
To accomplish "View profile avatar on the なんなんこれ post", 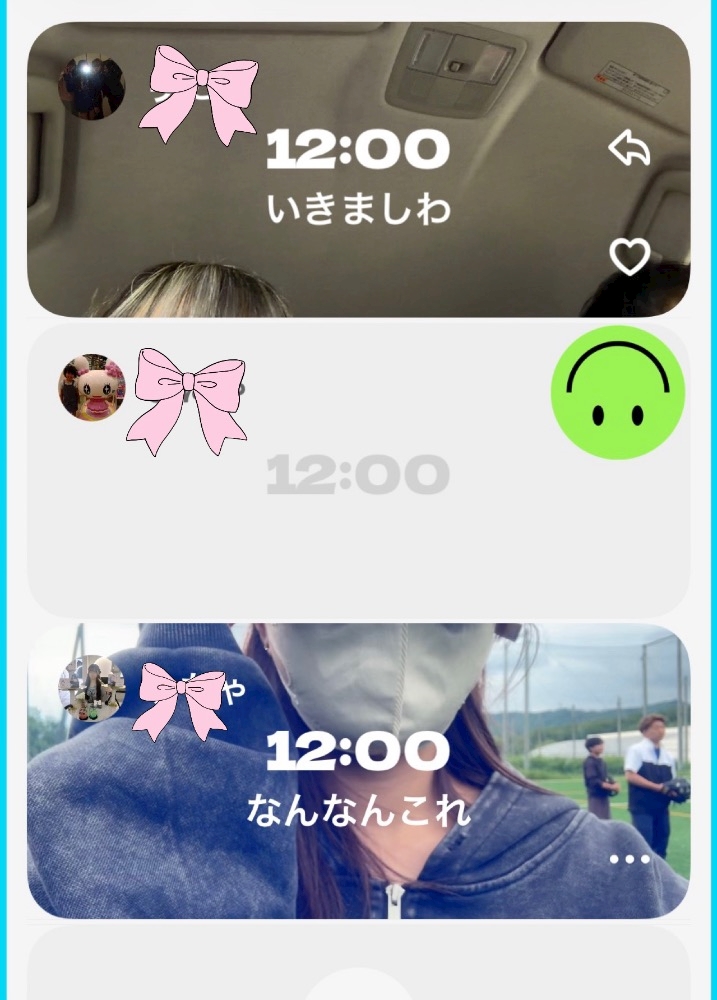I will [x=92, y=688].
